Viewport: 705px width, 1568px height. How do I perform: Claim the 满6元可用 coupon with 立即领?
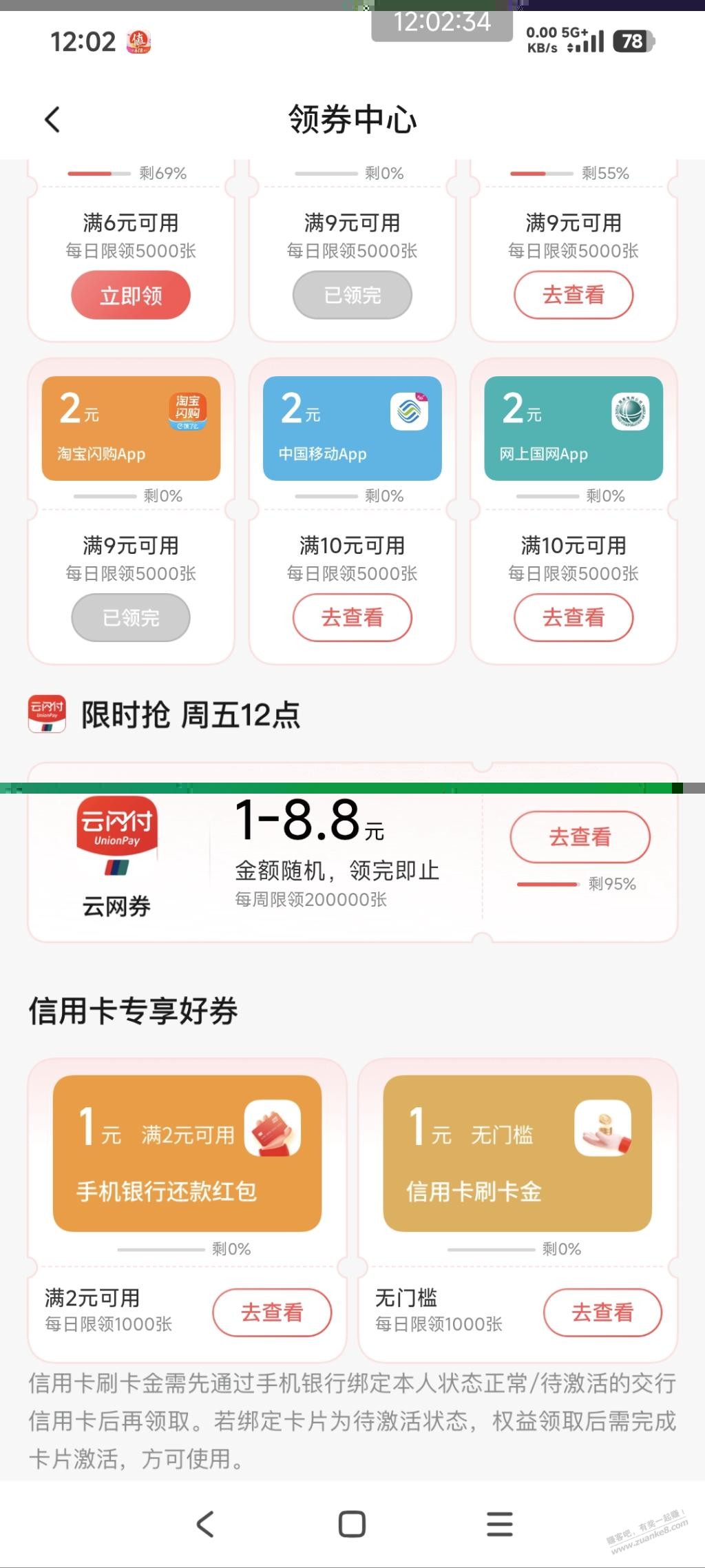click(131, 296)
